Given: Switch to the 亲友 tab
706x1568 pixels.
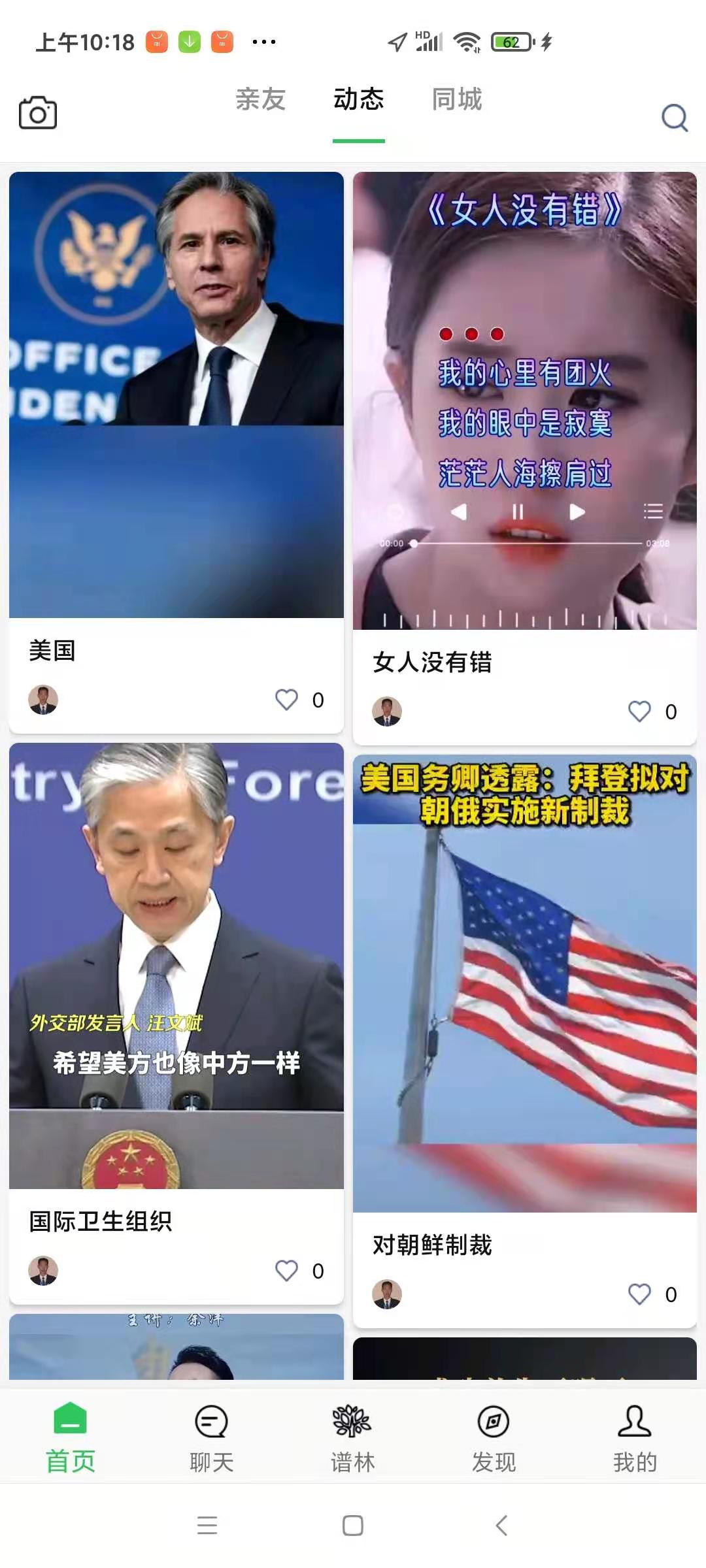Looking at the screenshot, I should click(260, 100).
